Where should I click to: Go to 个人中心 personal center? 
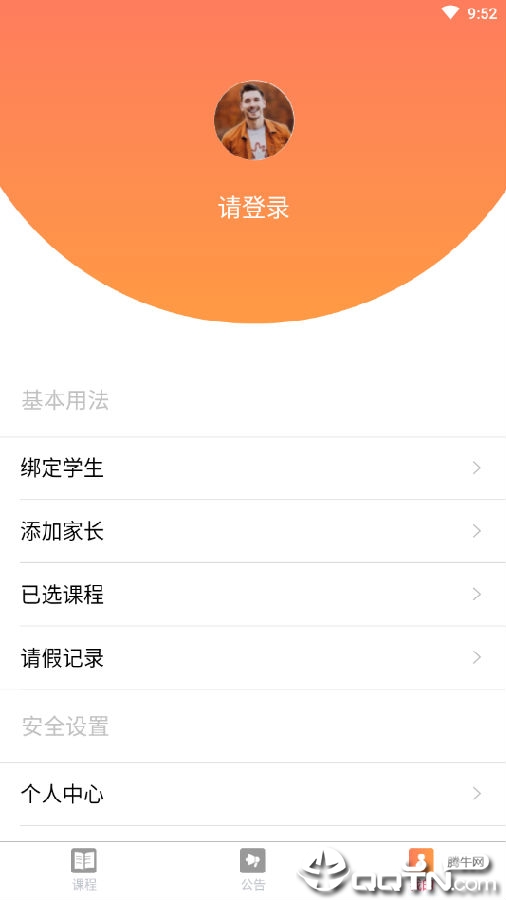pyautogui.click(x=253, y=794)
